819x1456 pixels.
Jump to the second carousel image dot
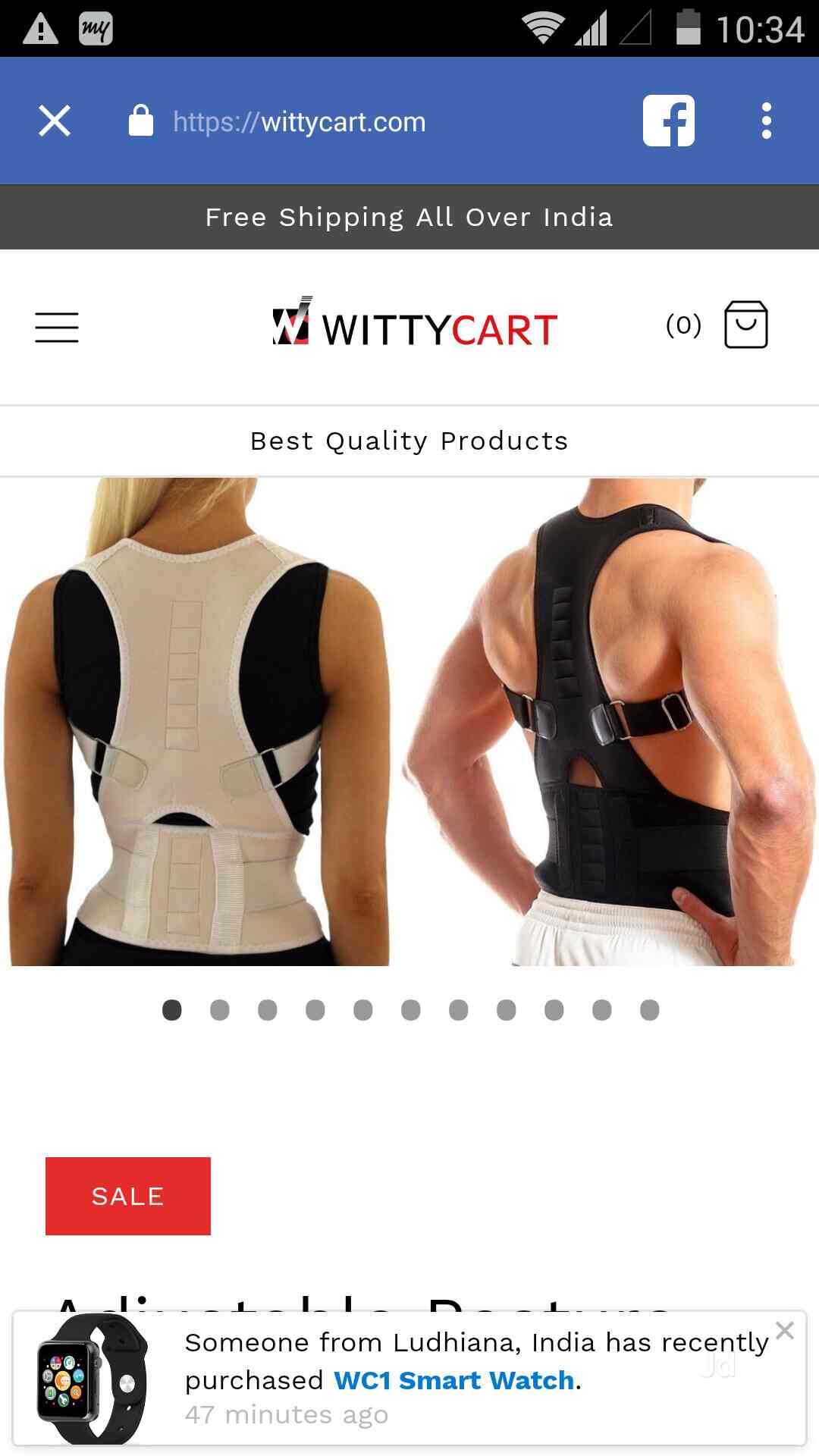[220, 1010]
